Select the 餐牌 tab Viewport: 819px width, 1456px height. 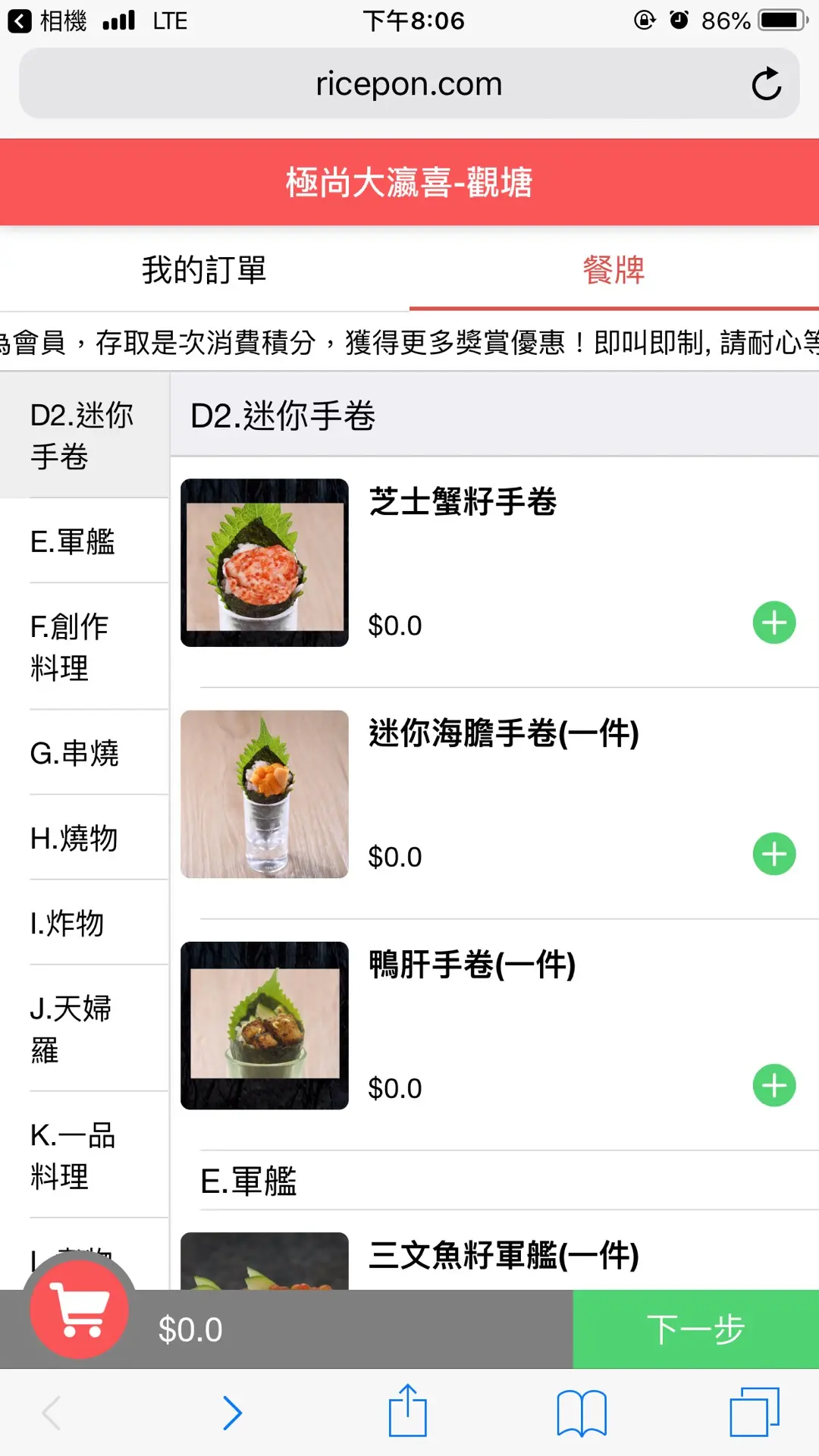(x=613, y=270)
